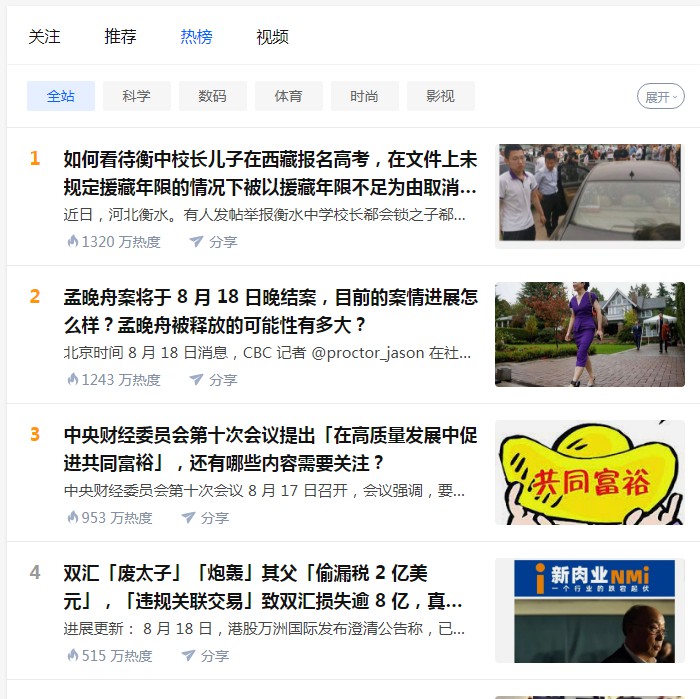
Task: Switch to the 关注 tab
Action: click(44, 37)
